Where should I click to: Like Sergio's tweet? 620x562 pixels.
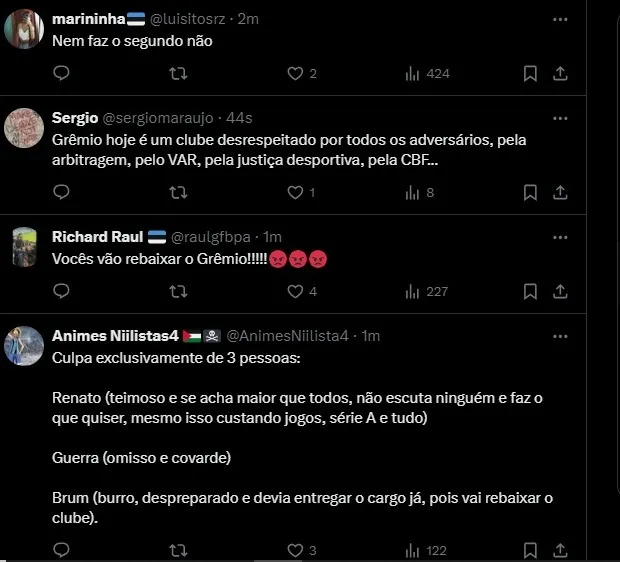coord(295,192)
